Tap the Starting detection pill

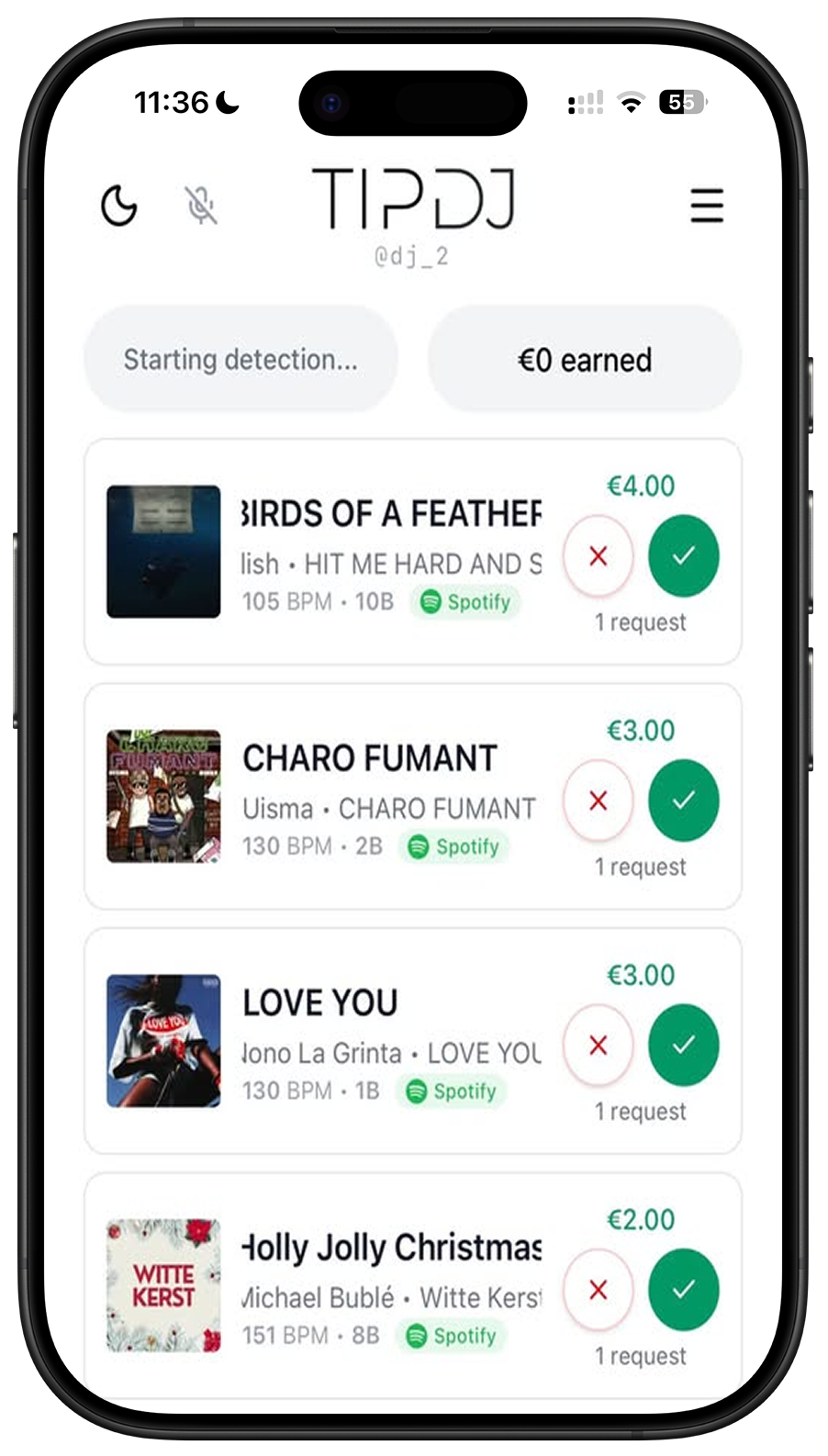[241, 360]
